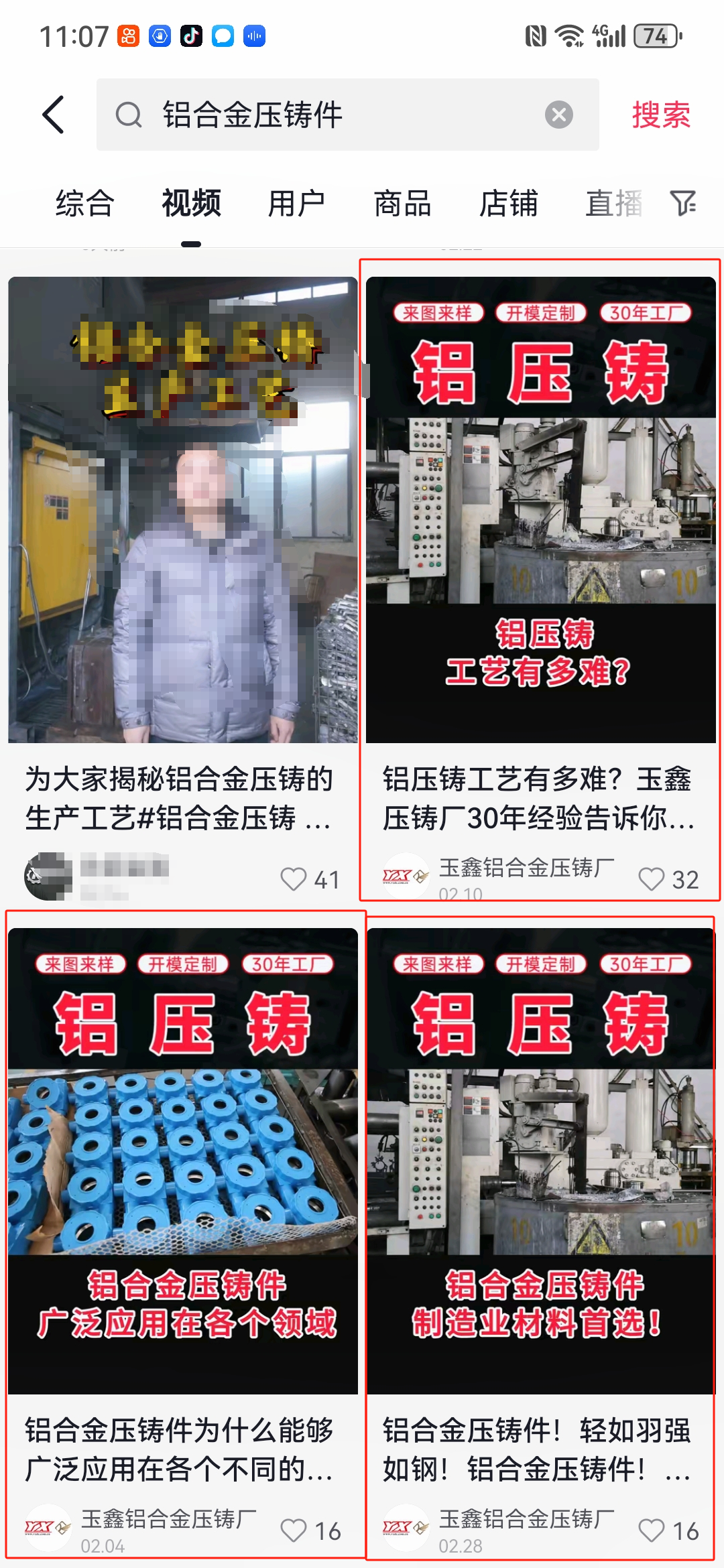
Task: Go back using the back arrow
Action: pyautogui.click(x=54, y=115)
